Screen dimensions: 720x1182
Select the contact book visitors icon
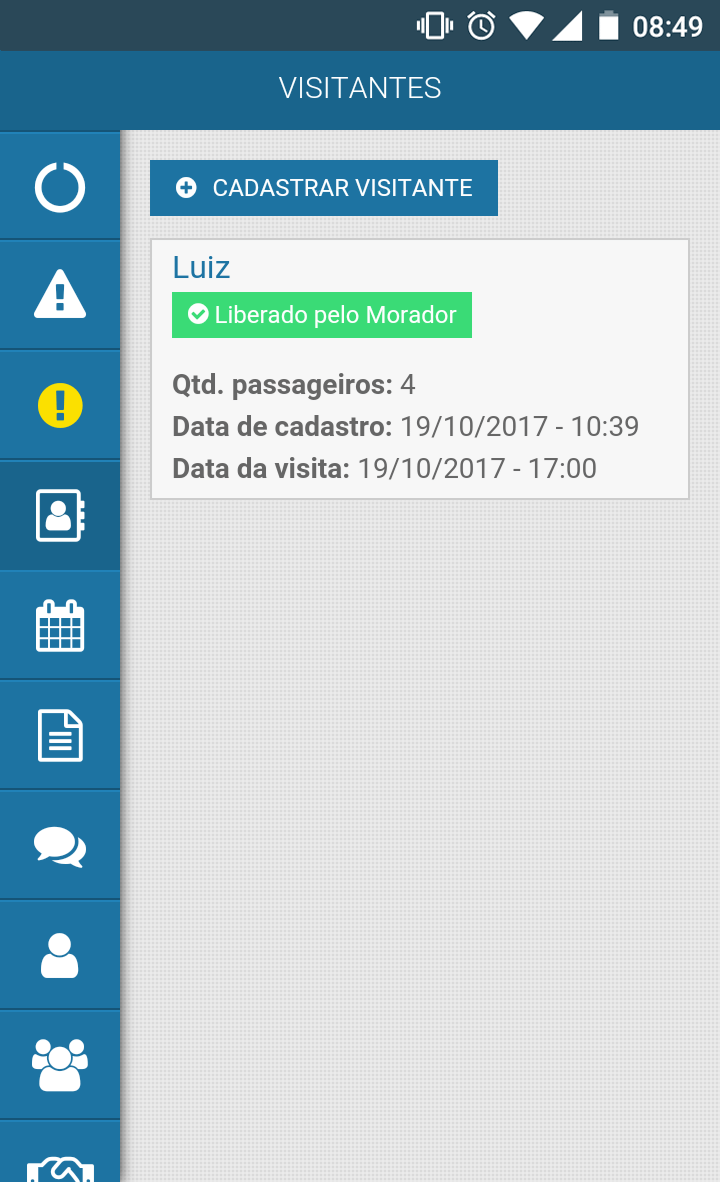coord(60,515)
